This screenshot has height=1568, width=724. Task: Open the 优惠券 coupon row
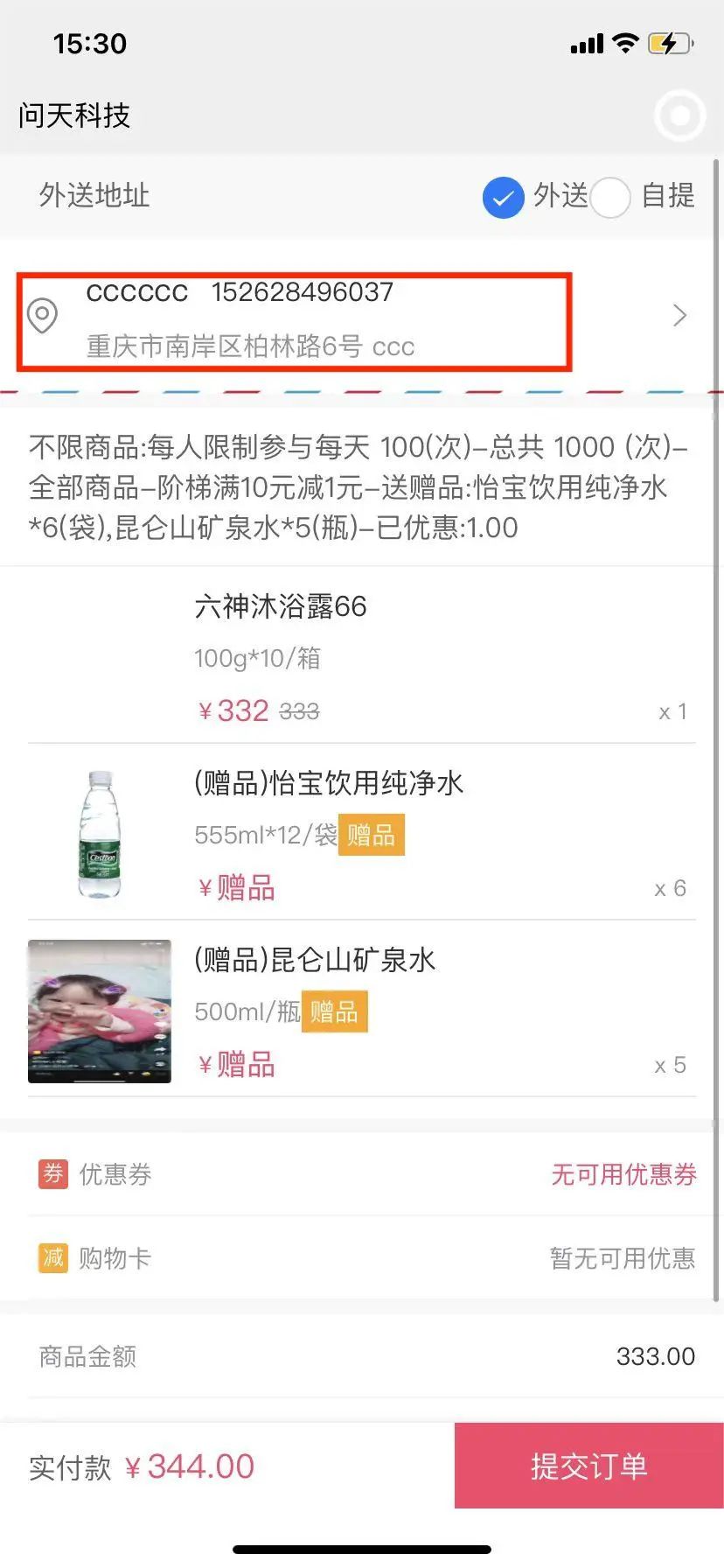pos(362,1174)
